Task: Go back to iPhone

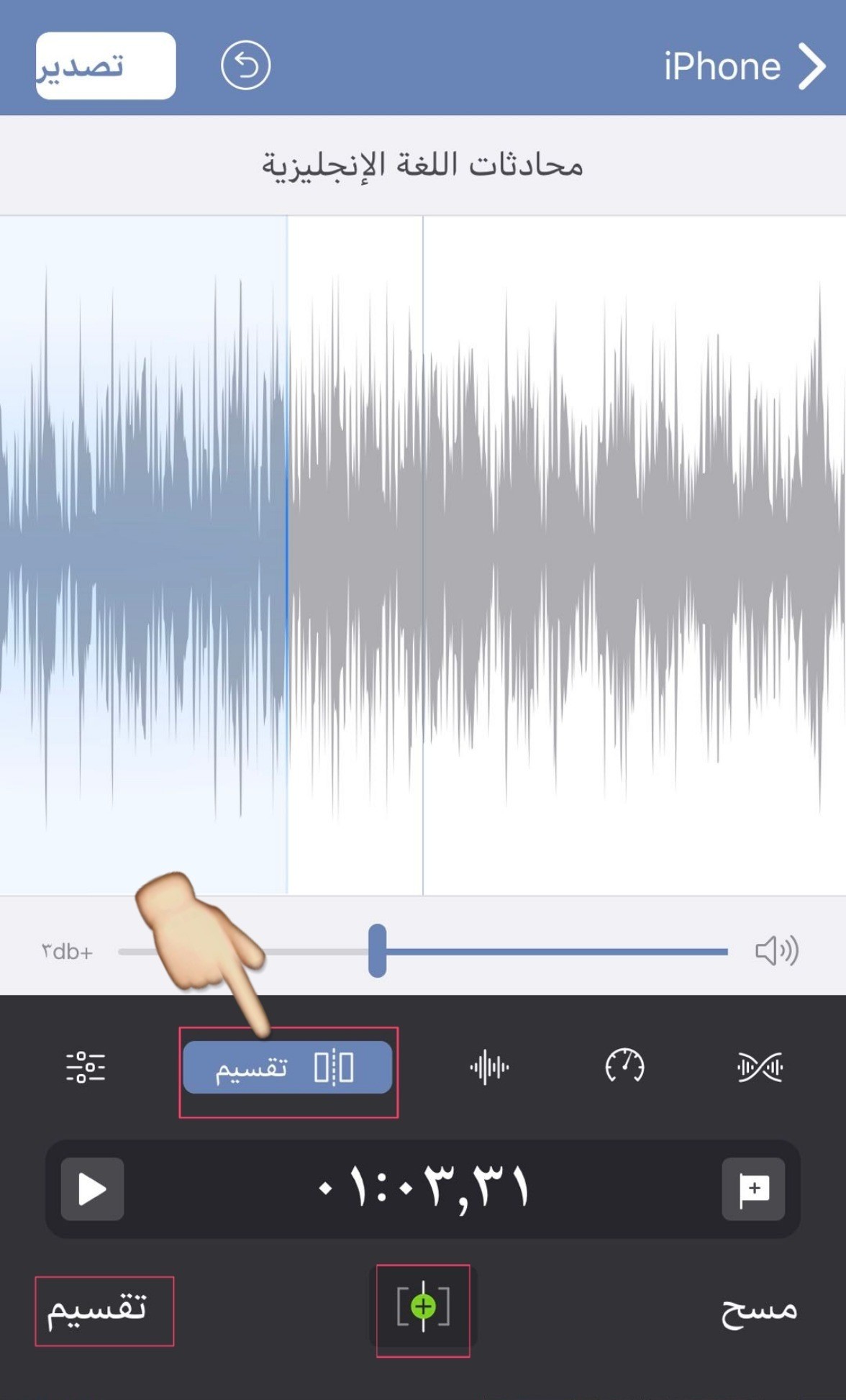Action: 744,66
